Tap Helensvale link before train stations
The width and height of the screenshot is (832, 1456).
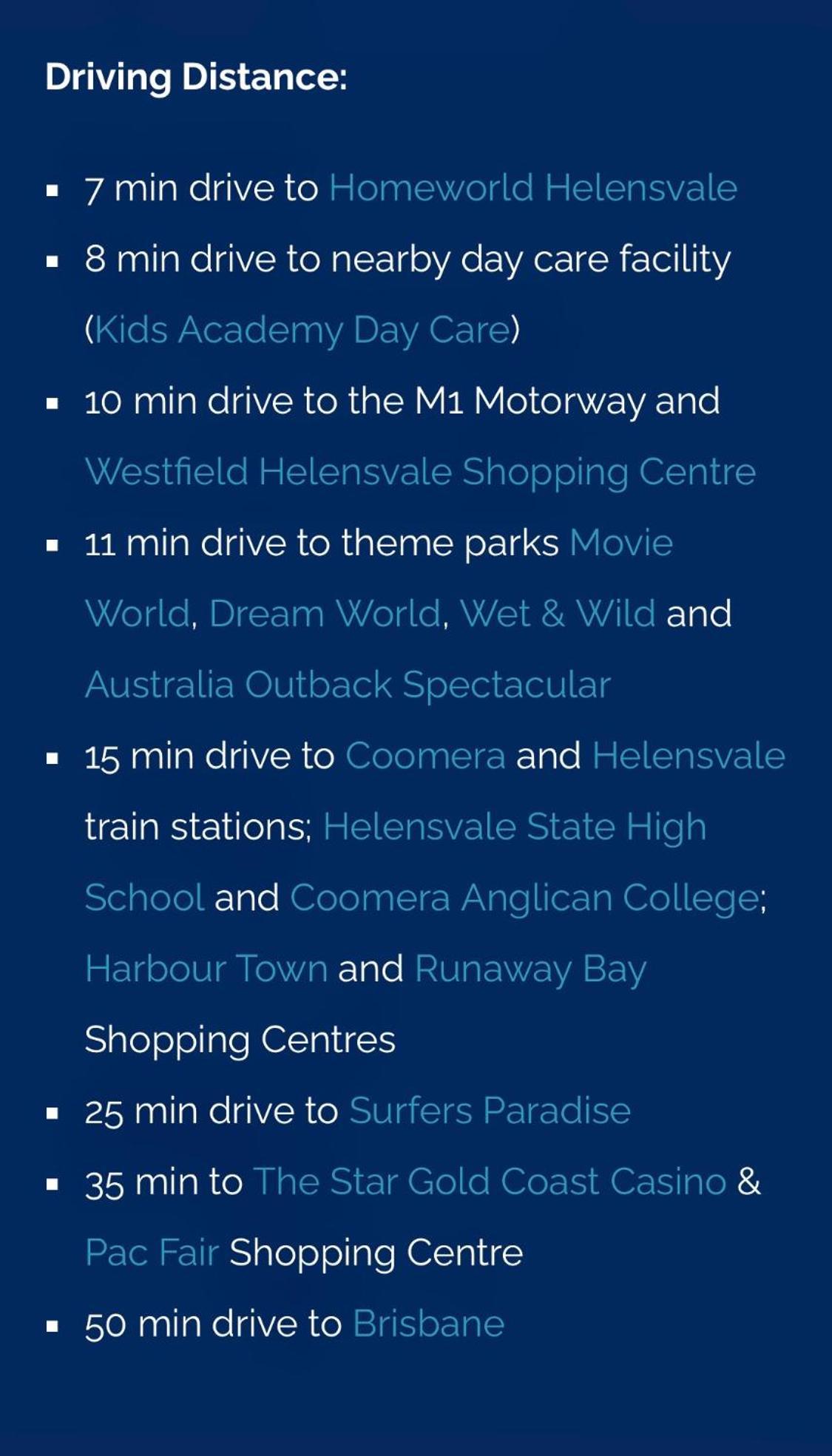[688, 756]
